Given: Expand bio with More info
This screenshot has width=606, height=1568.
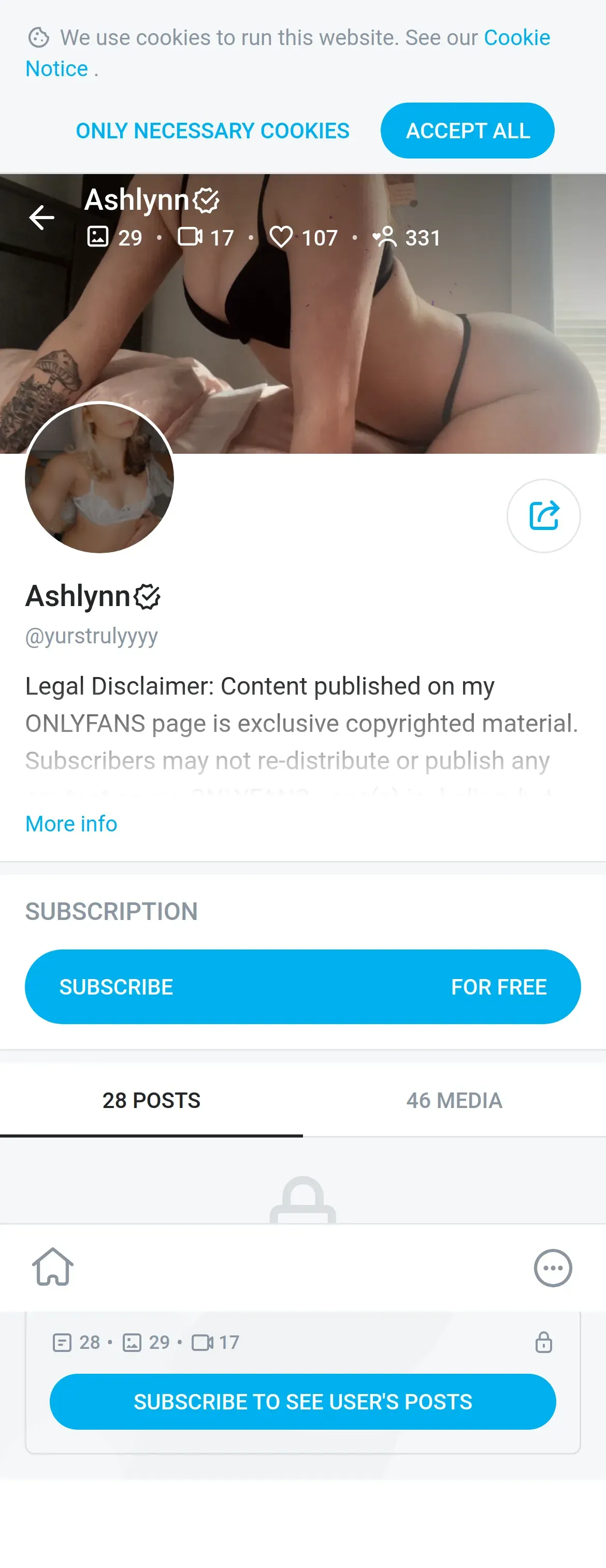Looking at the screenshot, I should point(71,824).
